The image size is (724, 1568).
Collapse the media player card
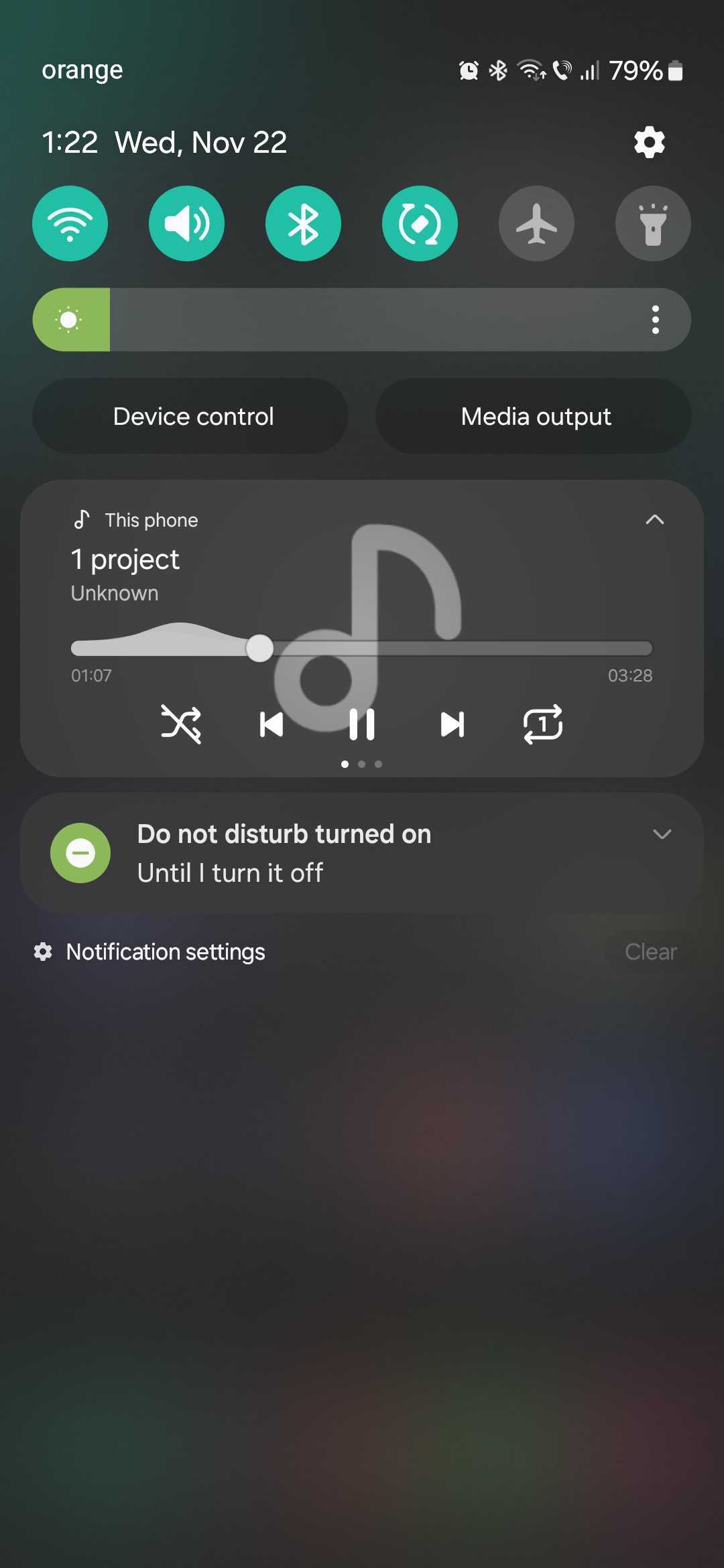click(654, 519)
